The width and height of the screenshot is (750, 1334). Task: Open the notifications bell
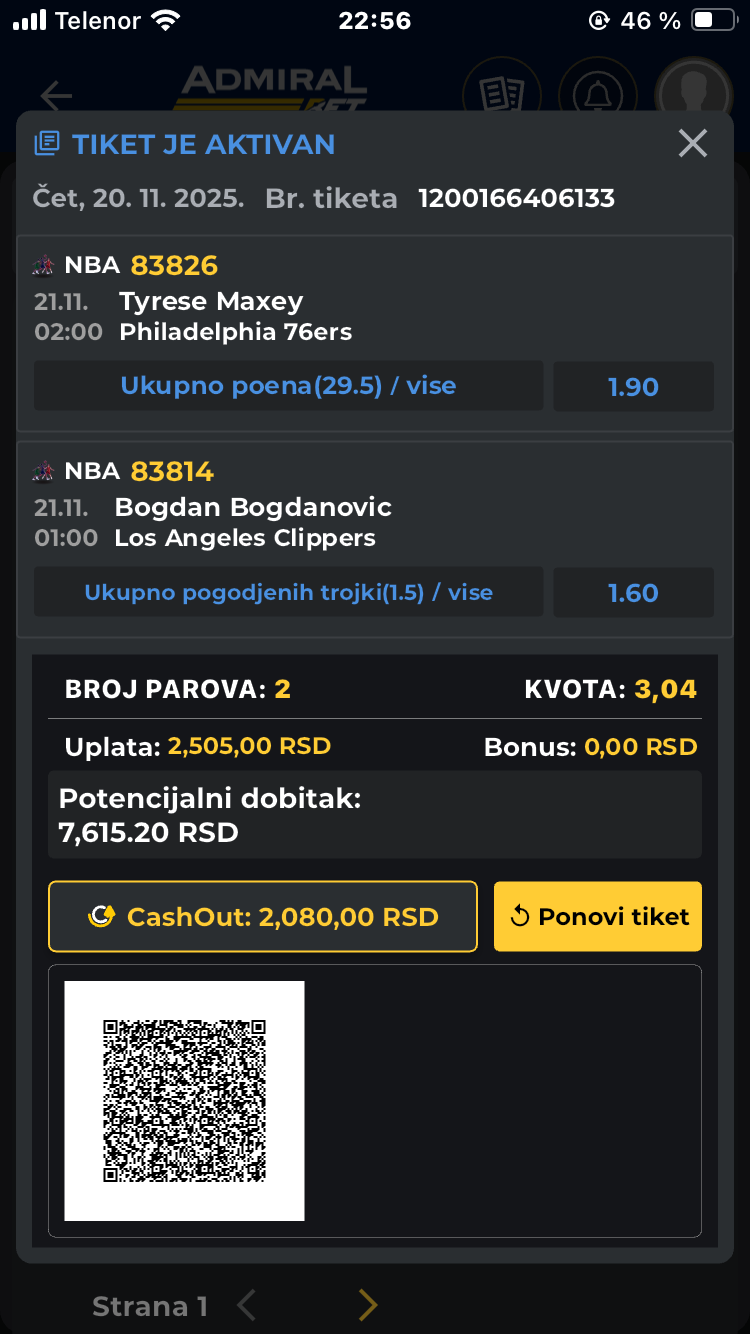[x=598, y=94]
